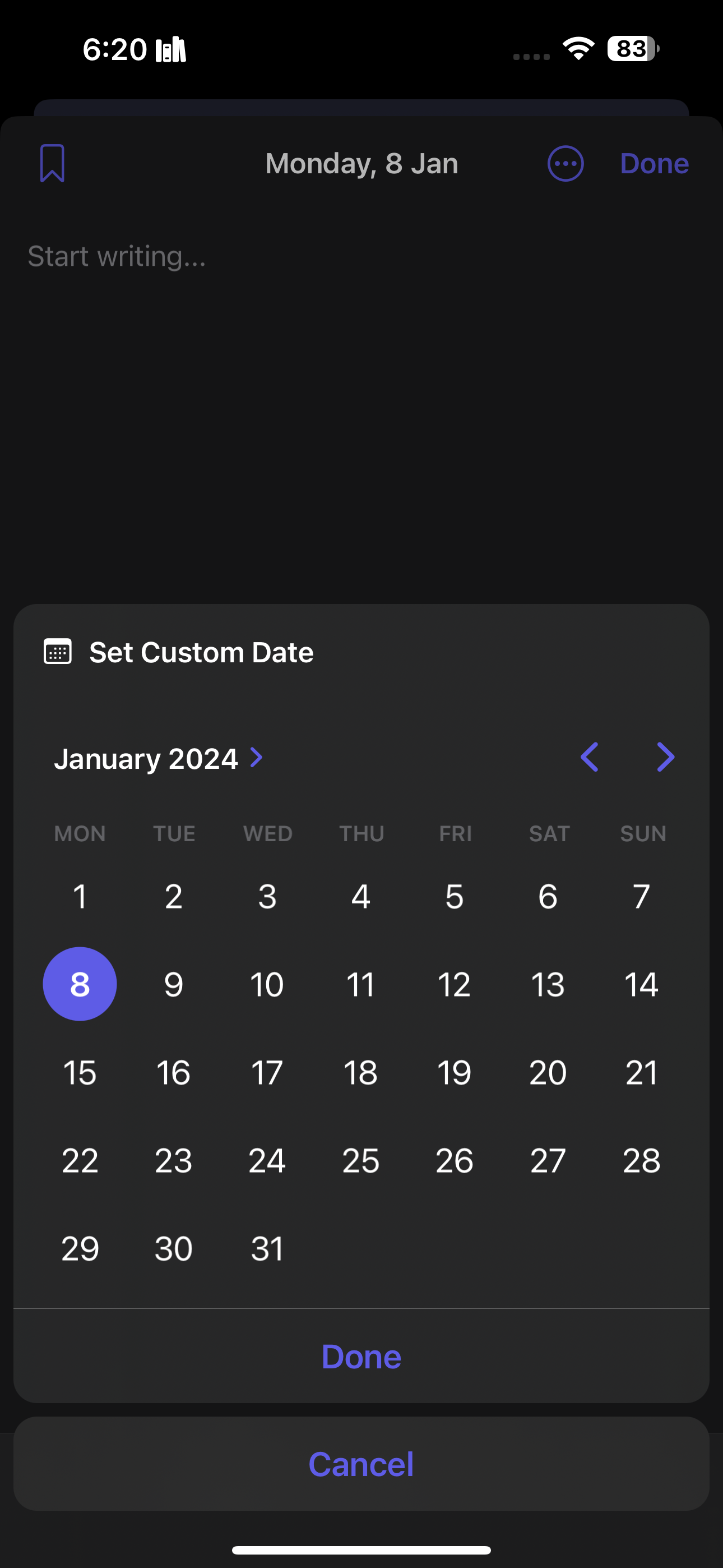Click the bookmark icon in top left
The image size is (723, 1568).
point(52,163)
